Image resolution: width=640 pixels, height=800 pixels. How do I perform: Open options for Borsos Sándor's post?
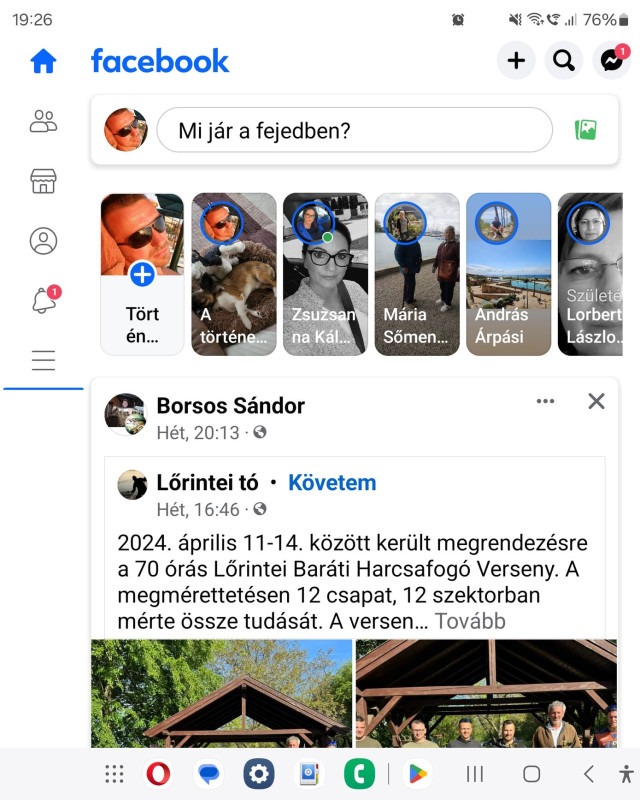coord(545,401)
